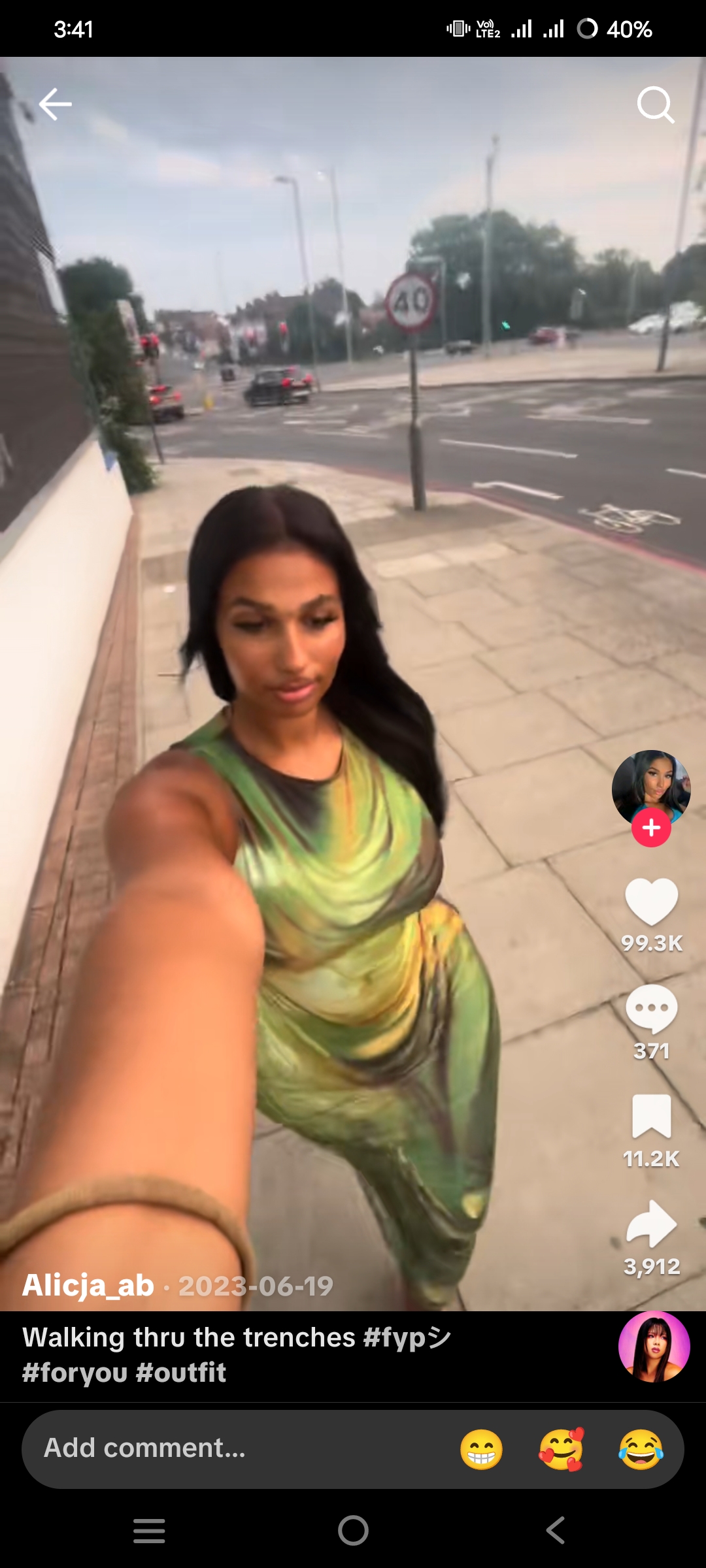Open the comments bubble showing 371

651,1009
